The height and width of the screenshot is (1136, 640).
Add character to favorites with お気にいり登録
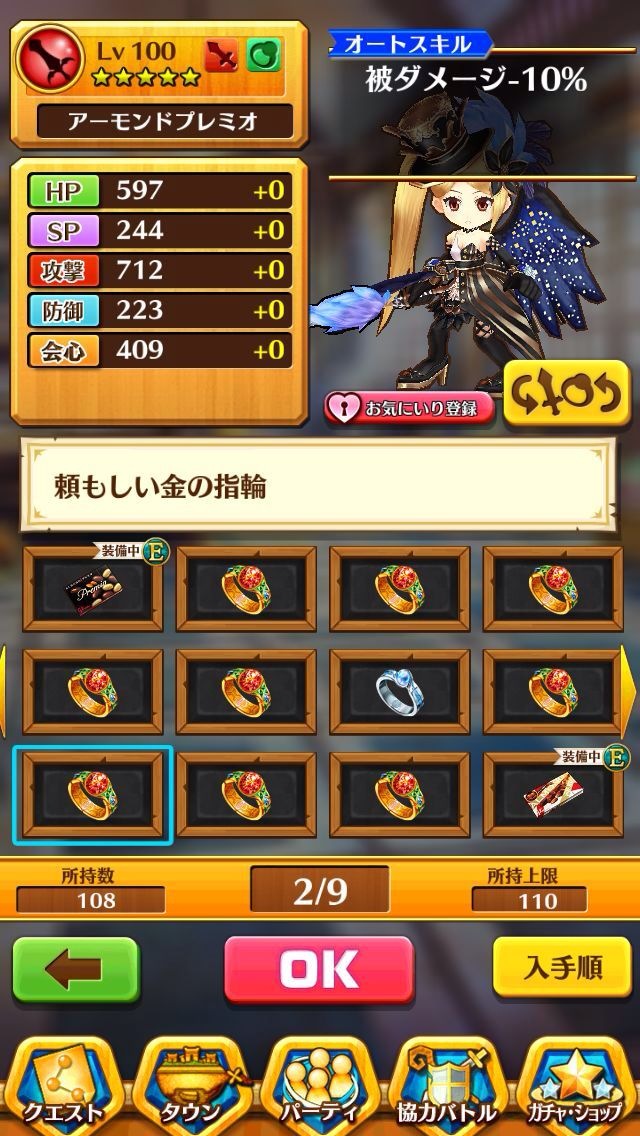[x=410, y=408]
